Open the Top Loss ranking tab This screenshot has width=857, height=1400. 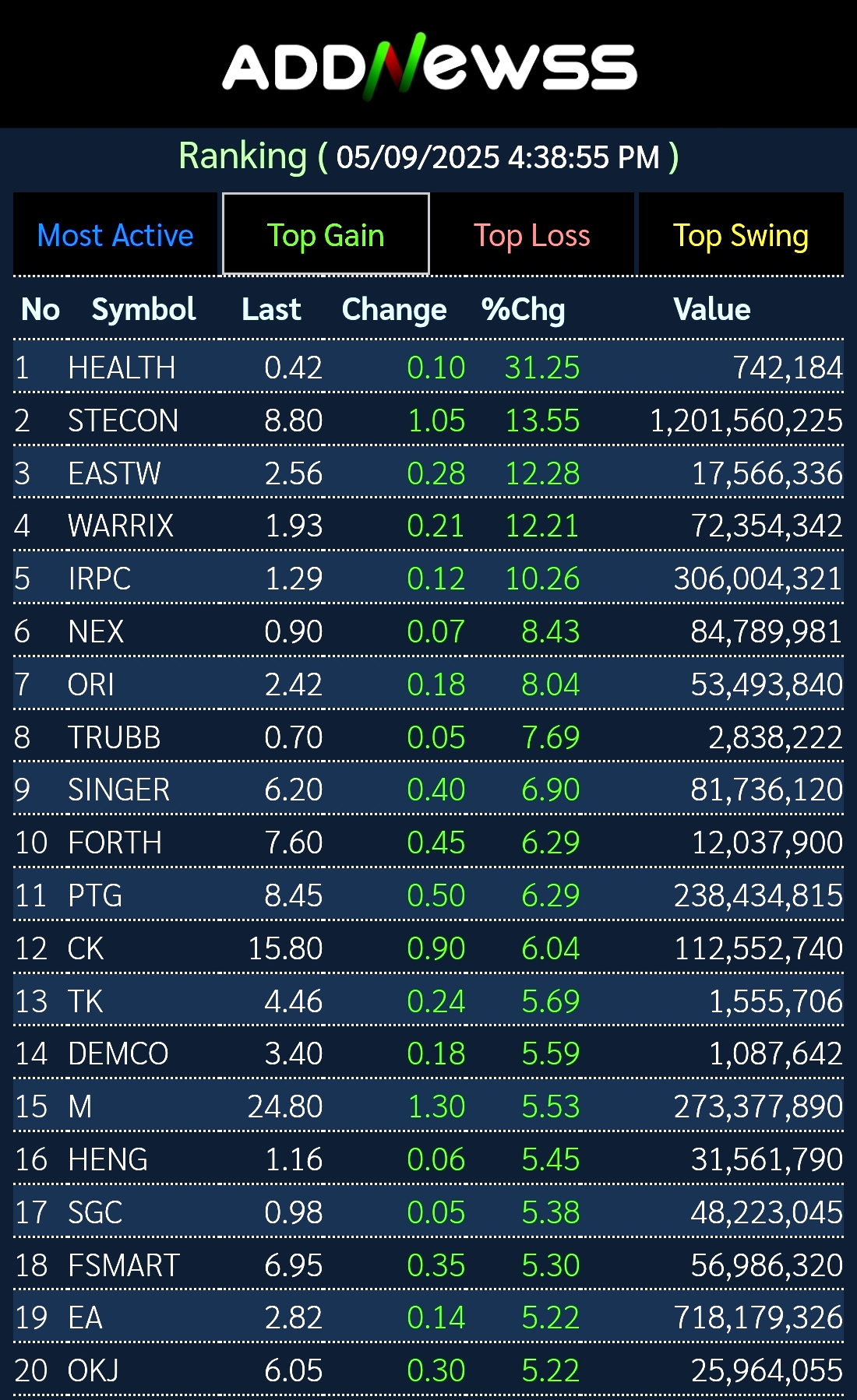[532, 234]
